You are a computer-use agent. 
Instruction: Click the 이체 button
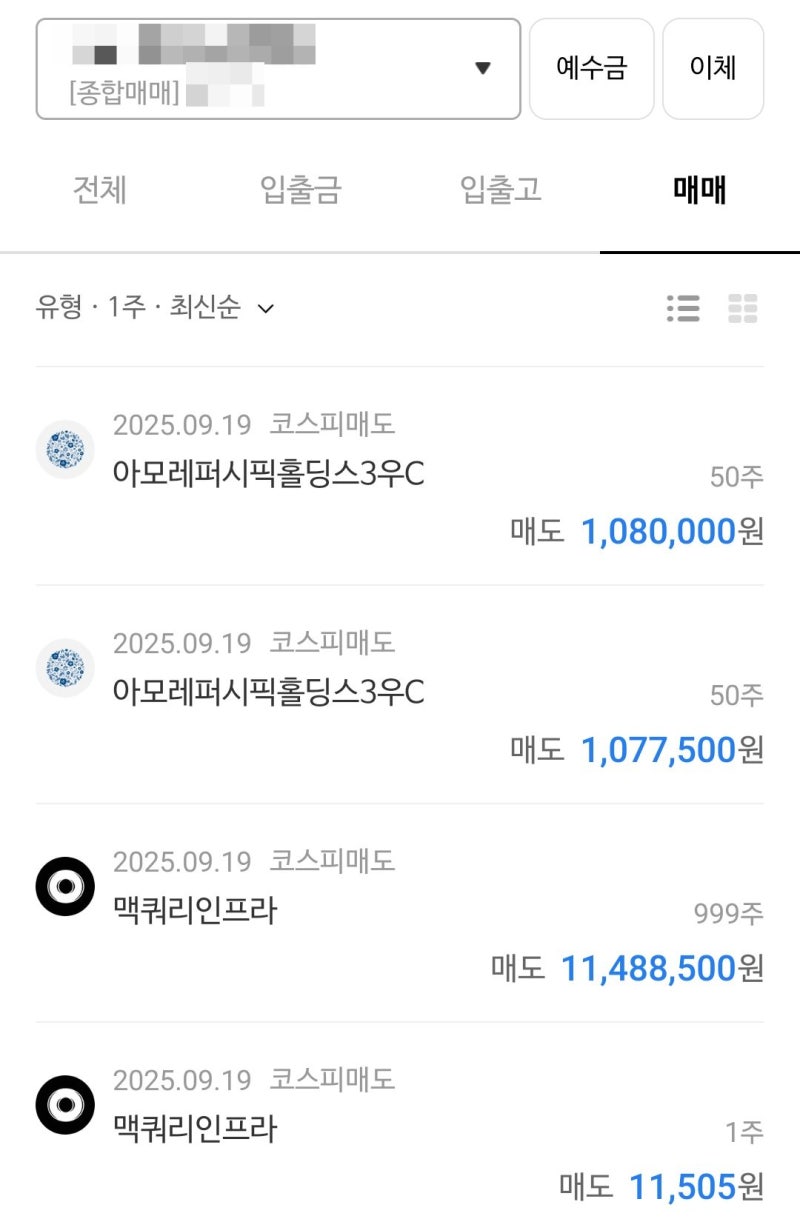pos(713,68)
